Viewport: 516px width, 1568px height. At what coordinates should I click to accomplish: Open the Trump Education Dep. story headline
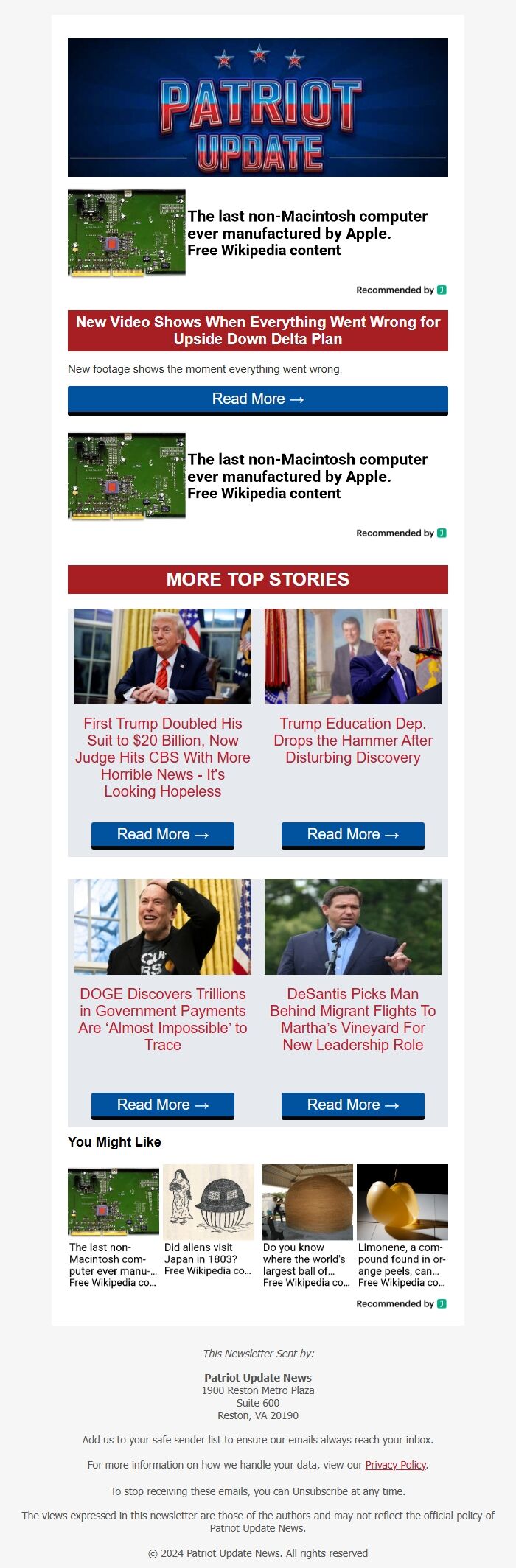point(353,741)
